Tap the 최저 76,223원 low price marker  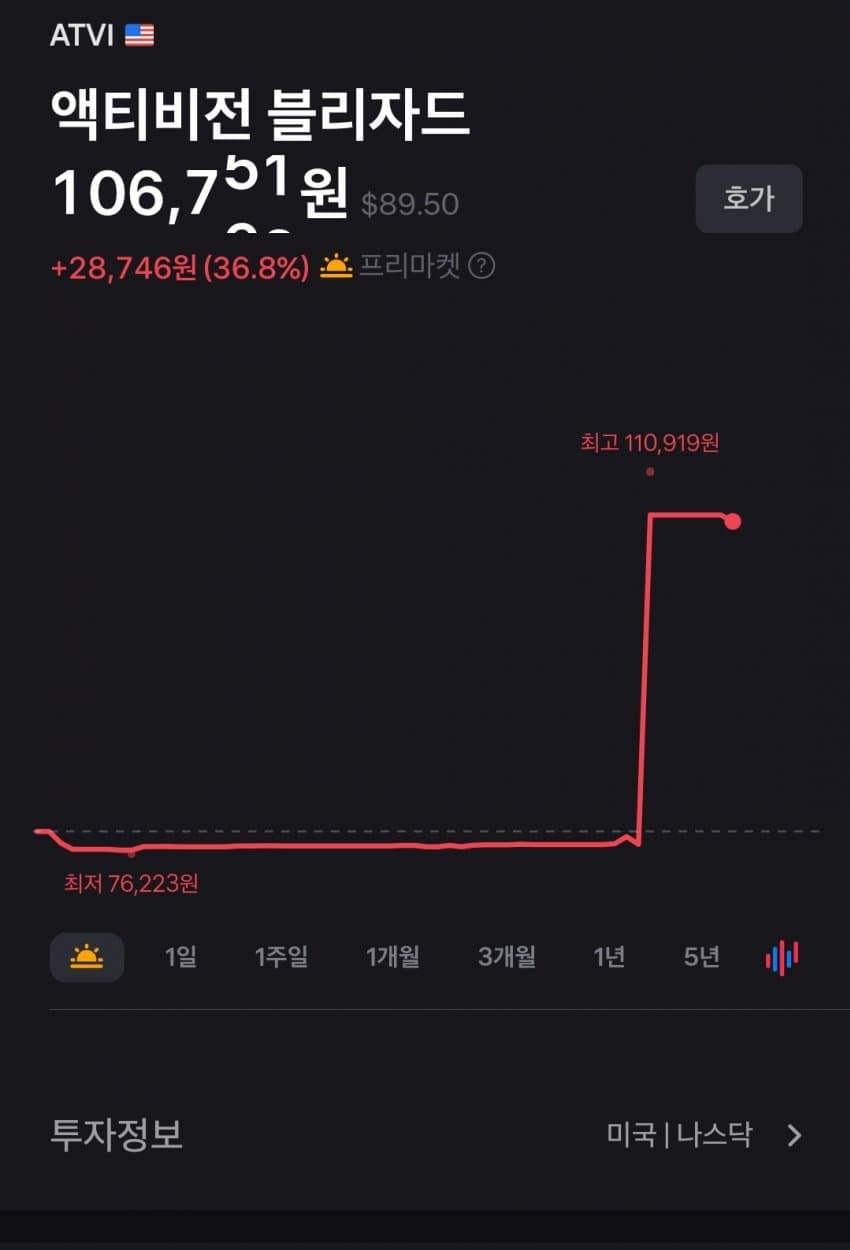point(130,883)
